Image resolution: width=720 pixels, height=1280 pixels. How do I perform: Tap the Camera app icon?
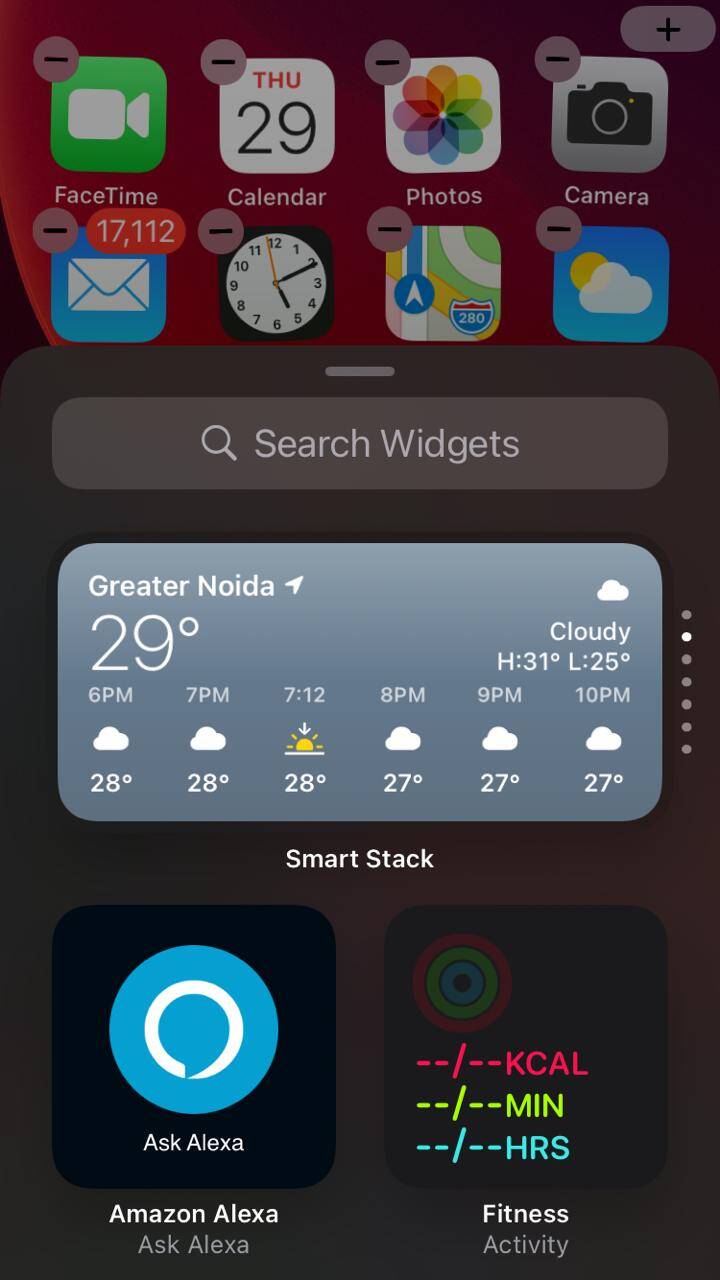609,116
